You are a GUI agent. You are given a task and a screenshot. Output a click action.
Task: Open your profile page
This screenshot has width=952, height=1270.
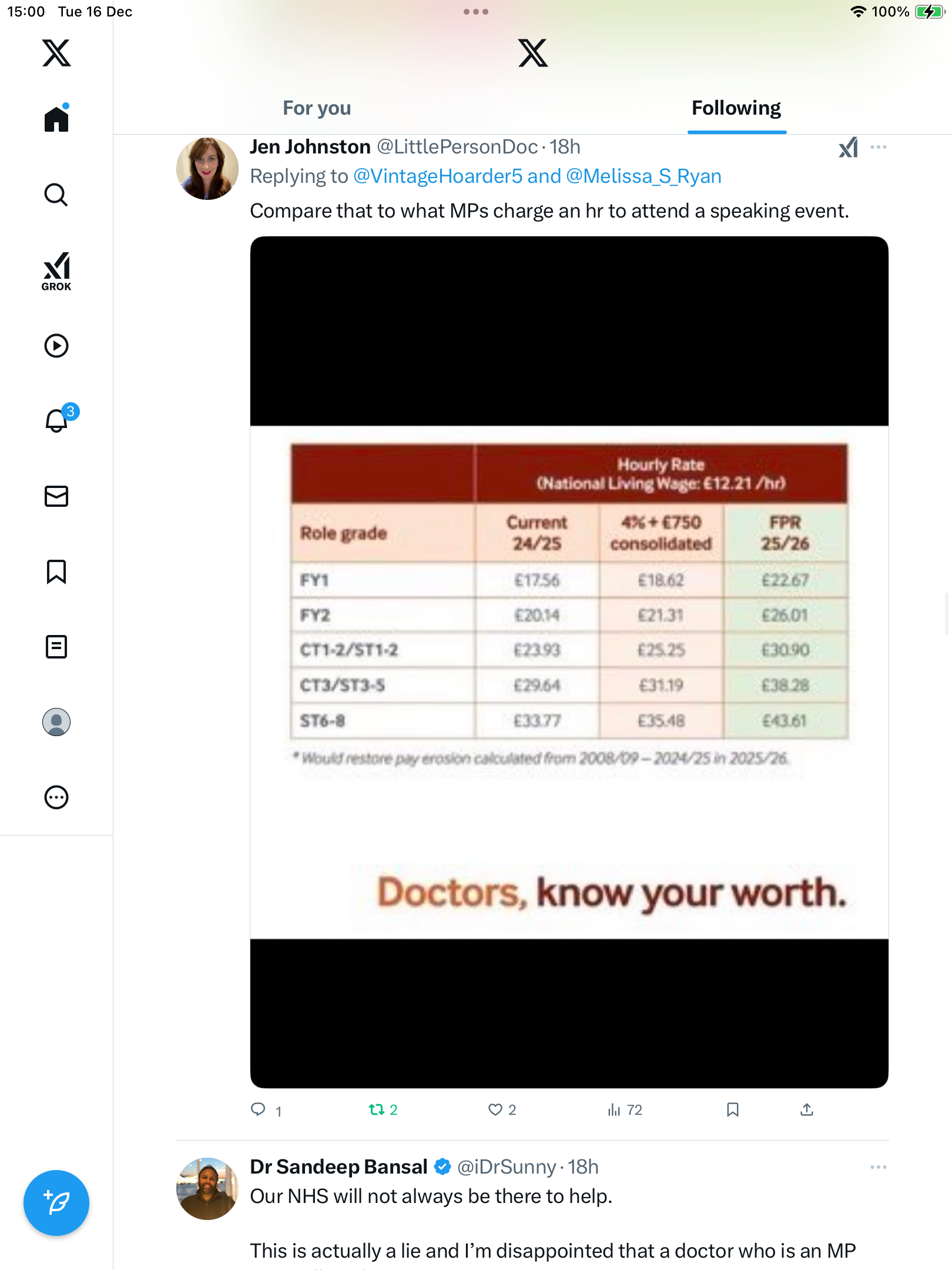pyautogui.click(x=56, y=722)
